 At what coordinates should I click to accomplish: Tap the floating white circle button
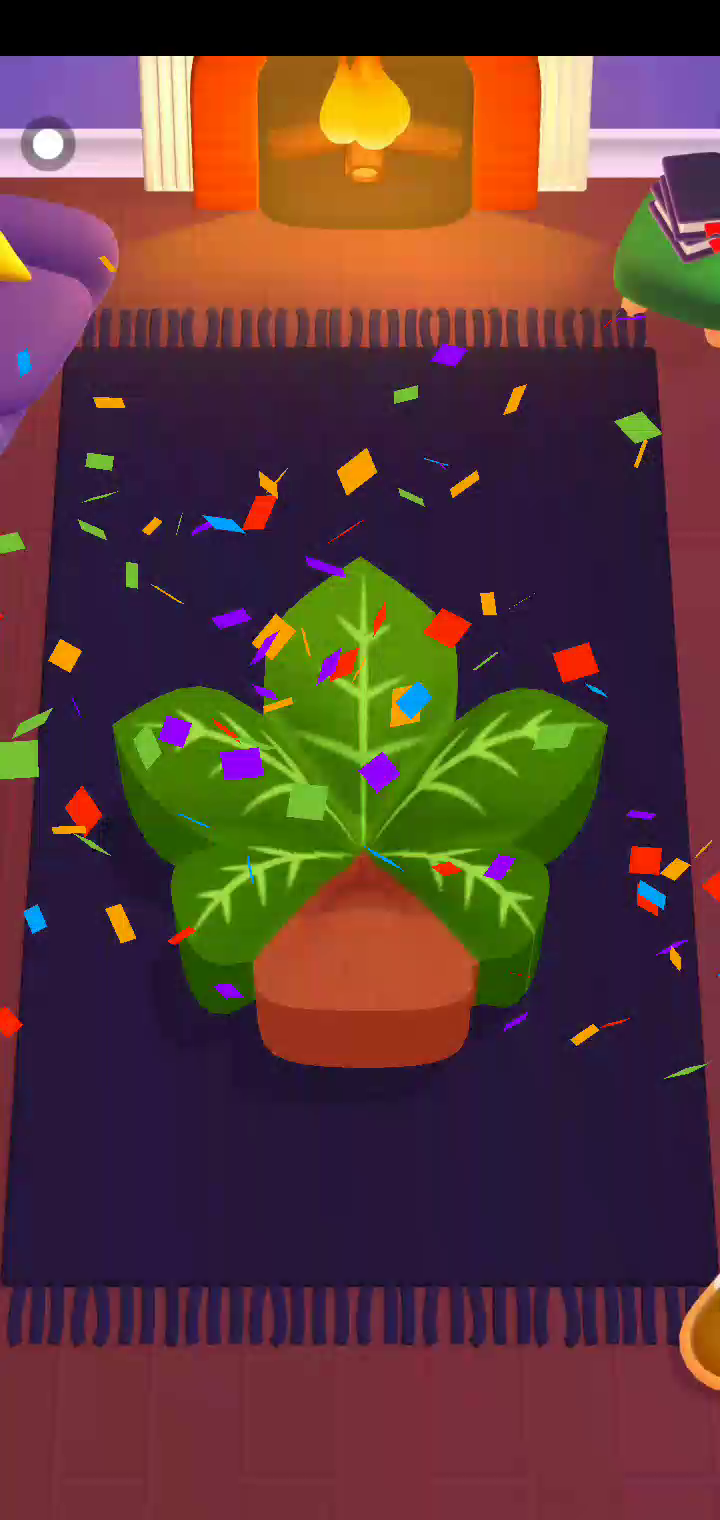click(x=47, y=145)
